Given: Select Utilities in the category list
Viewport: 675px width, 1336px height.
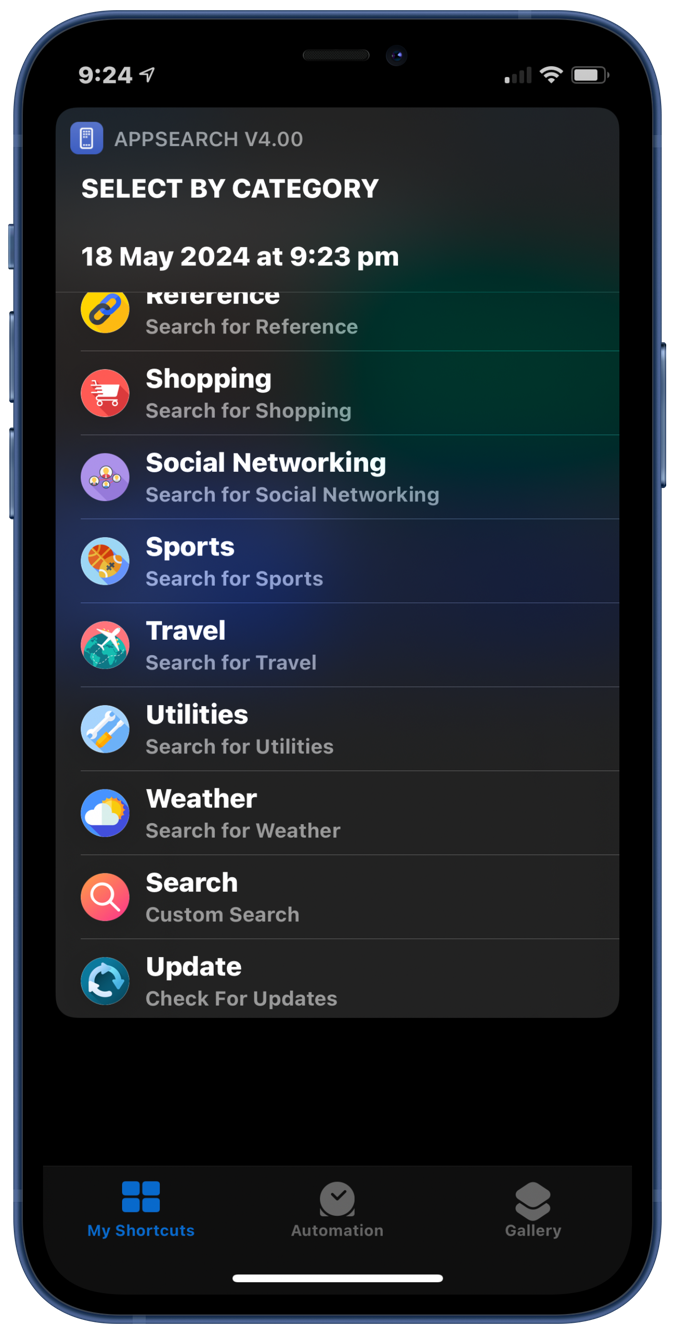Looking at the screenshot, I should [337, 729].
